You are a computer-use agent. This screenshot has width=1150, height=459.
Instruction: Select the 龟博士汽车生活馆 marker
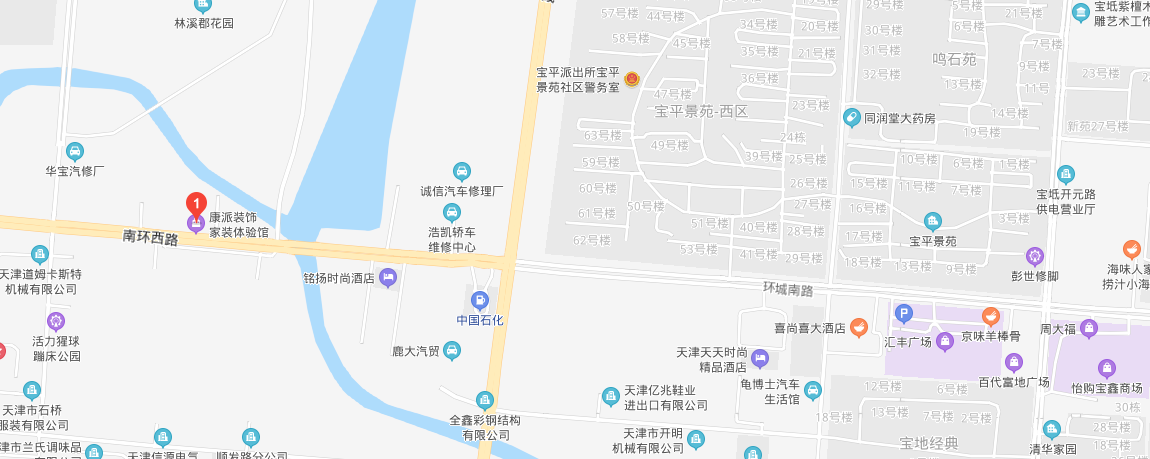813,389
